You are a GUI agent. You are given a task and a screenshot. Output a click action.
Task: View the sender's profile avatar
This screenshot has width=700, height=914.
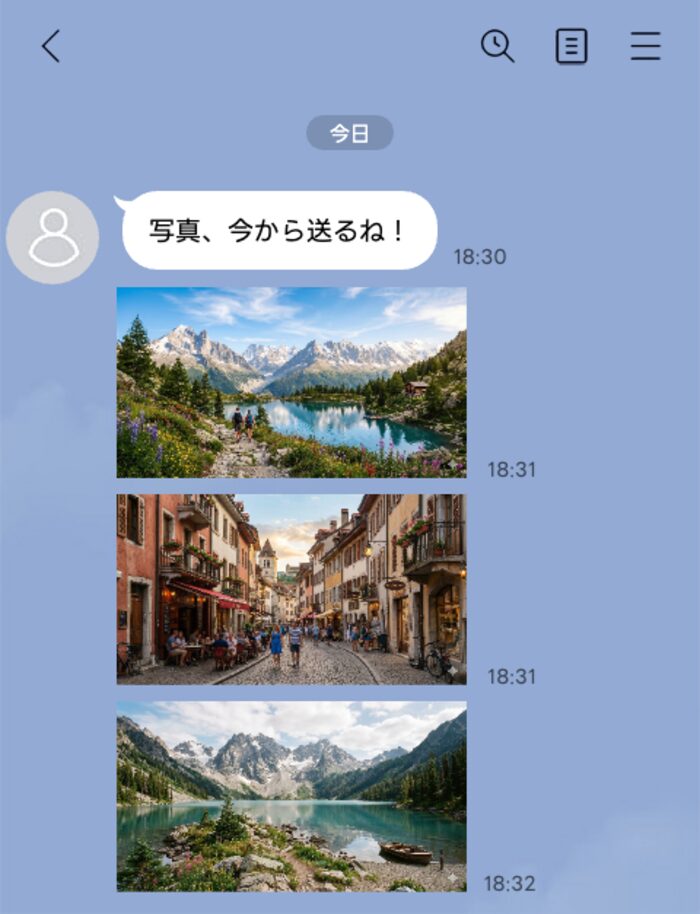click(52, 237)
